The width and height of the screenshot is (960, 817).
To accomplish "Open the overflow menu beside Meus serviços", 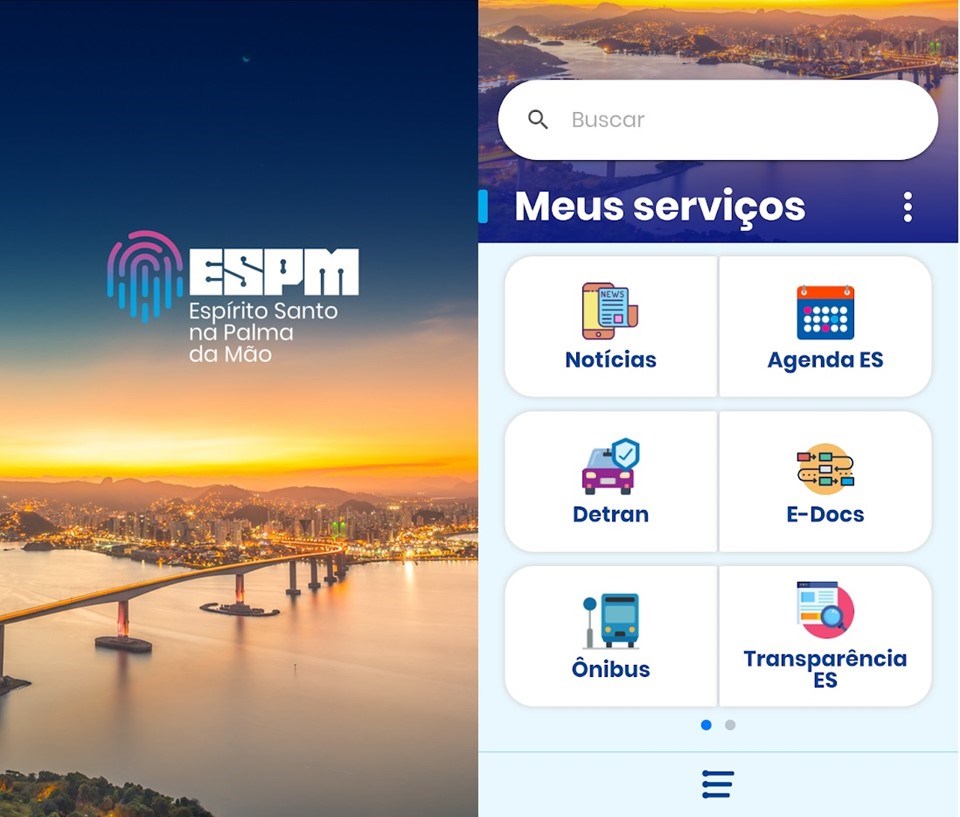I will click(907, 207).
